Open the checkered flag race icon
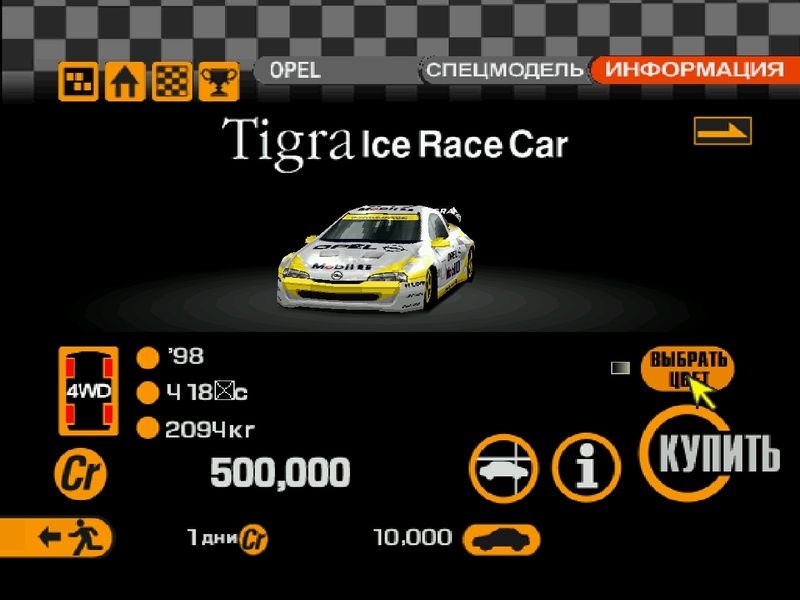Viewport: 800px width, 600px height. [171, 82]
